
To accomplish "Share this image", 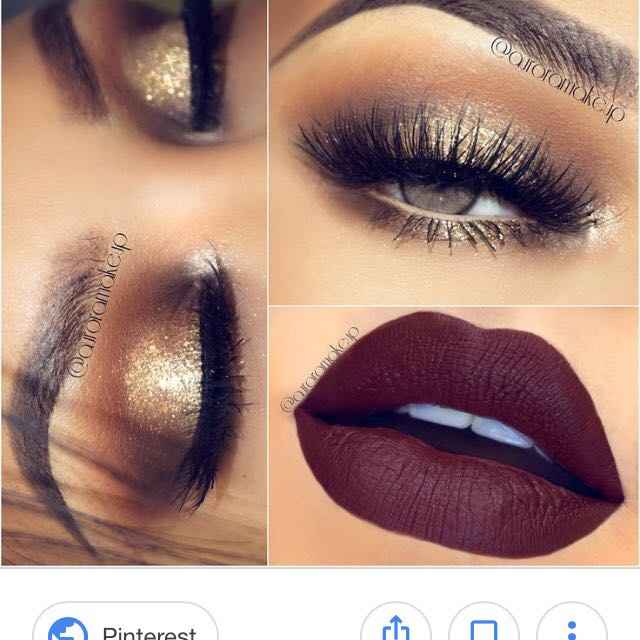I will [x=396, y=628].
